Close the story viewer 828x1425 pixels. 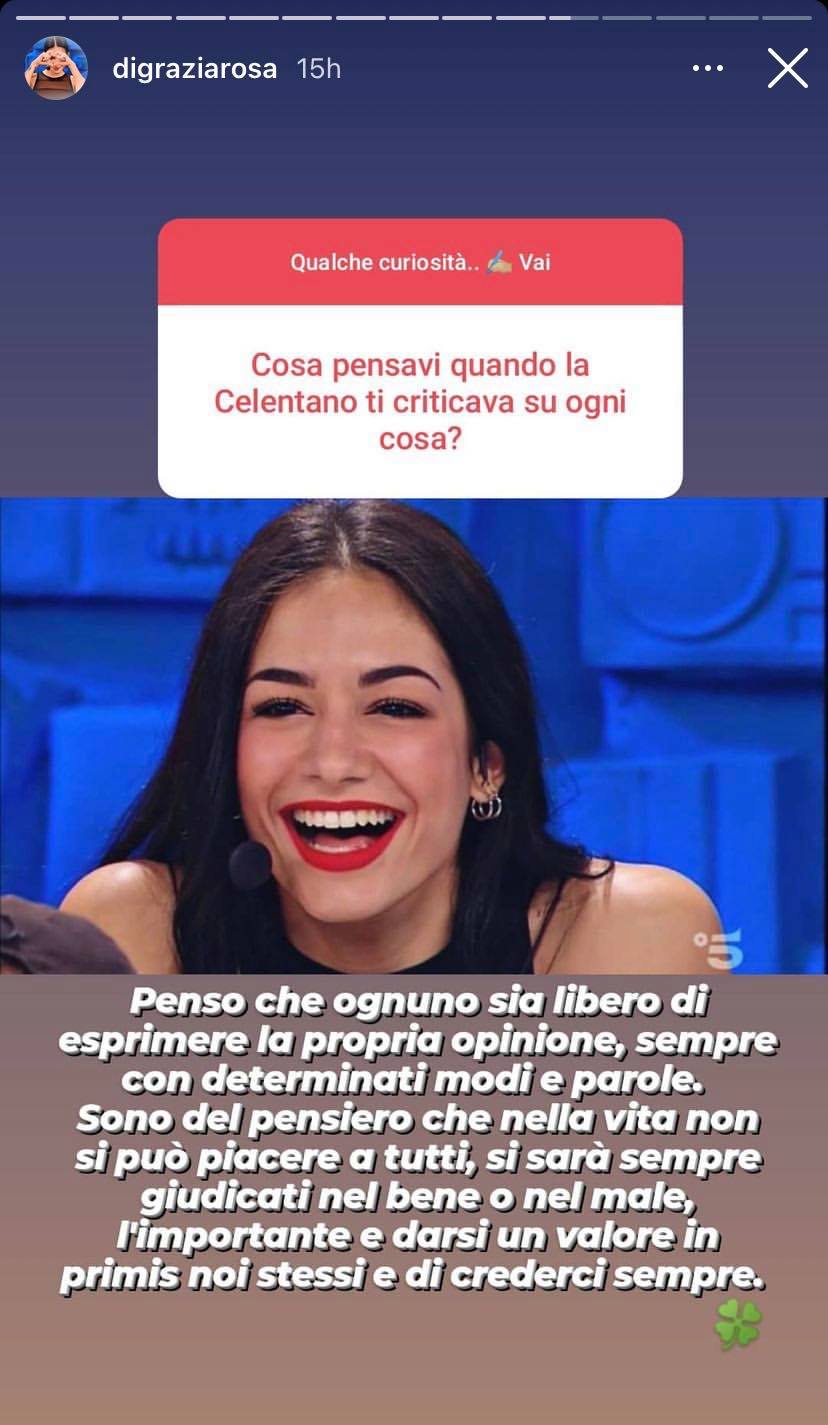[x=787, y=69]
